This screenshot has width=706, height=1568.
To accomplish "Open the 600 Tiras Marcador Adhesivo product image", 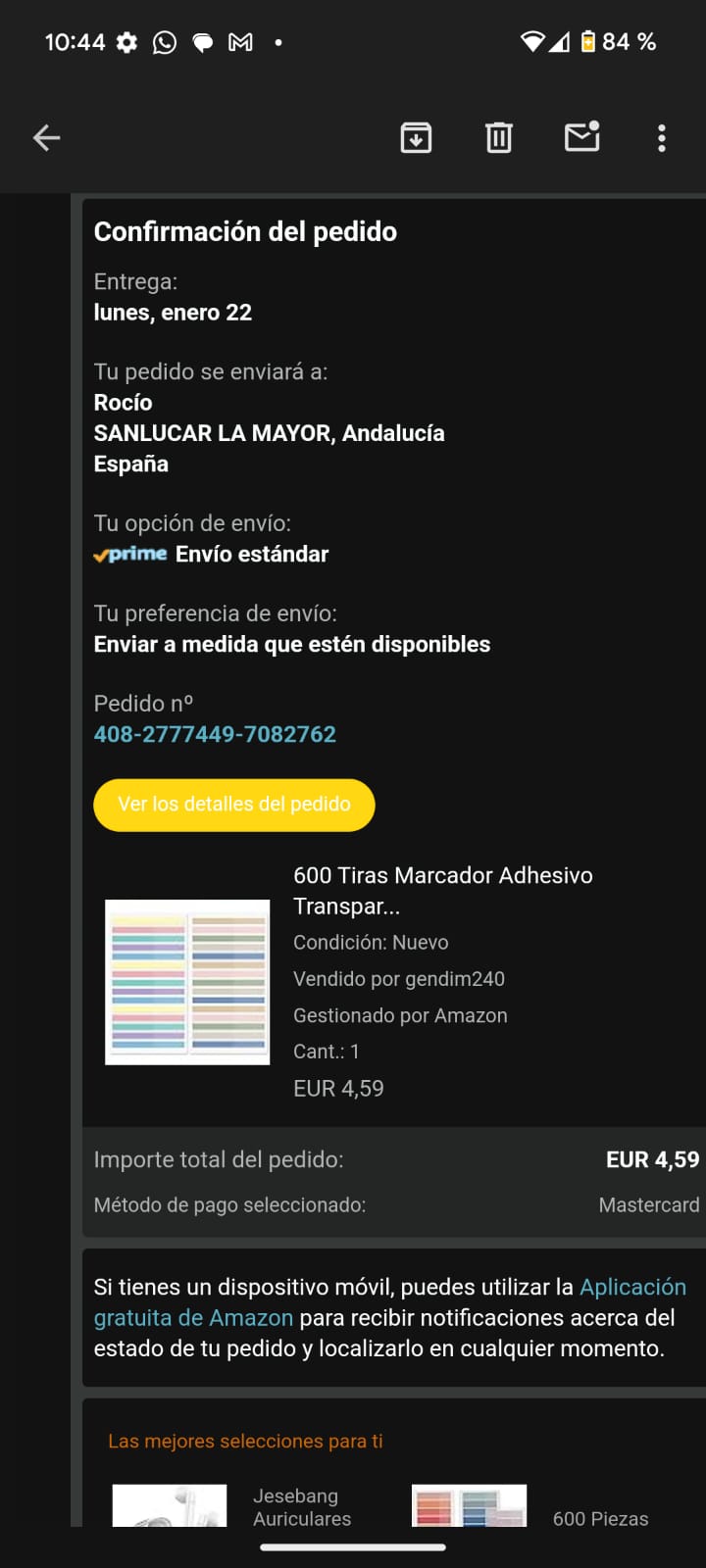I will point(187,982).
